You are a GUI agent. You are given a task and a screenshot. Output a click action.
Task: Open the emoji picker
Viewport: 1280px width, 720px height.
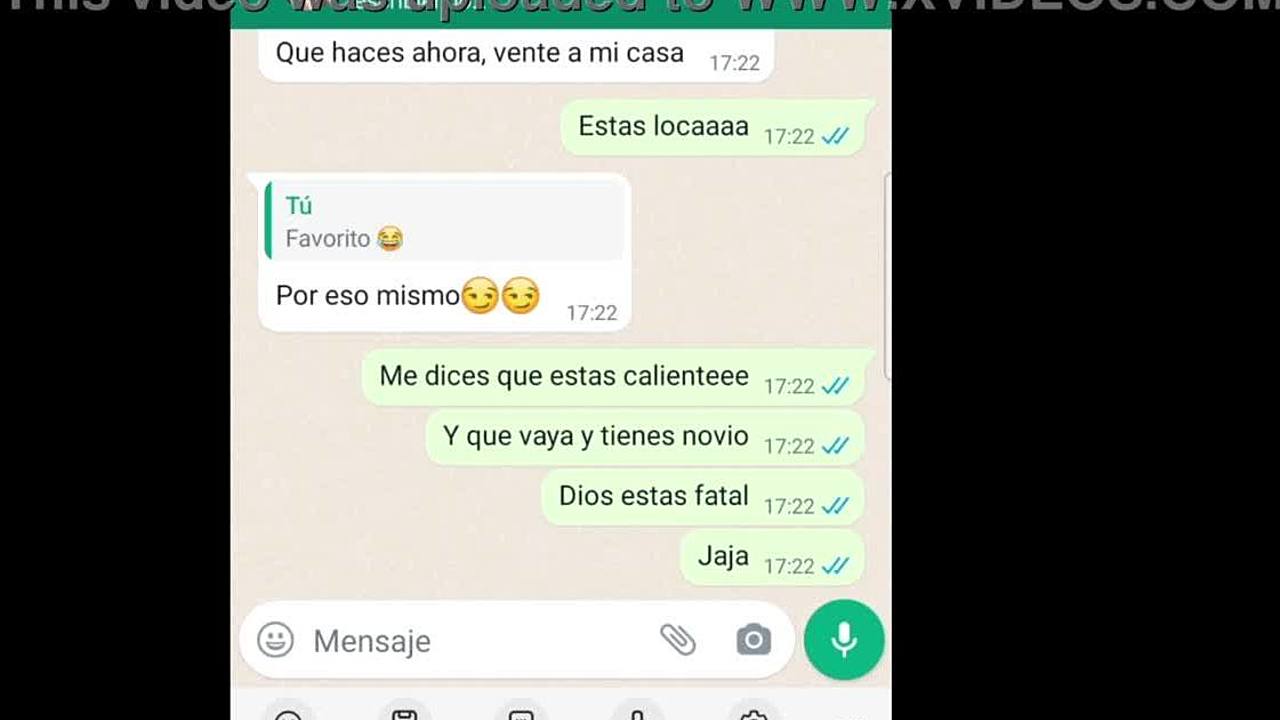point(275,640)
